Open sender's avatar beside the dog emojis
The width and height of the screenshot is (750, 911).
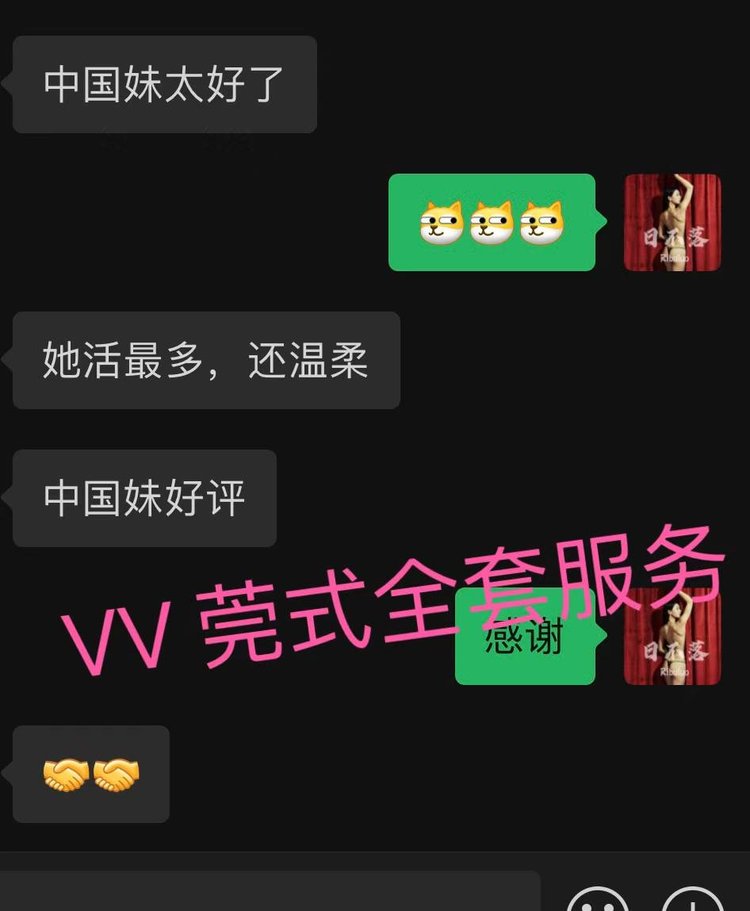pos(672,223)
